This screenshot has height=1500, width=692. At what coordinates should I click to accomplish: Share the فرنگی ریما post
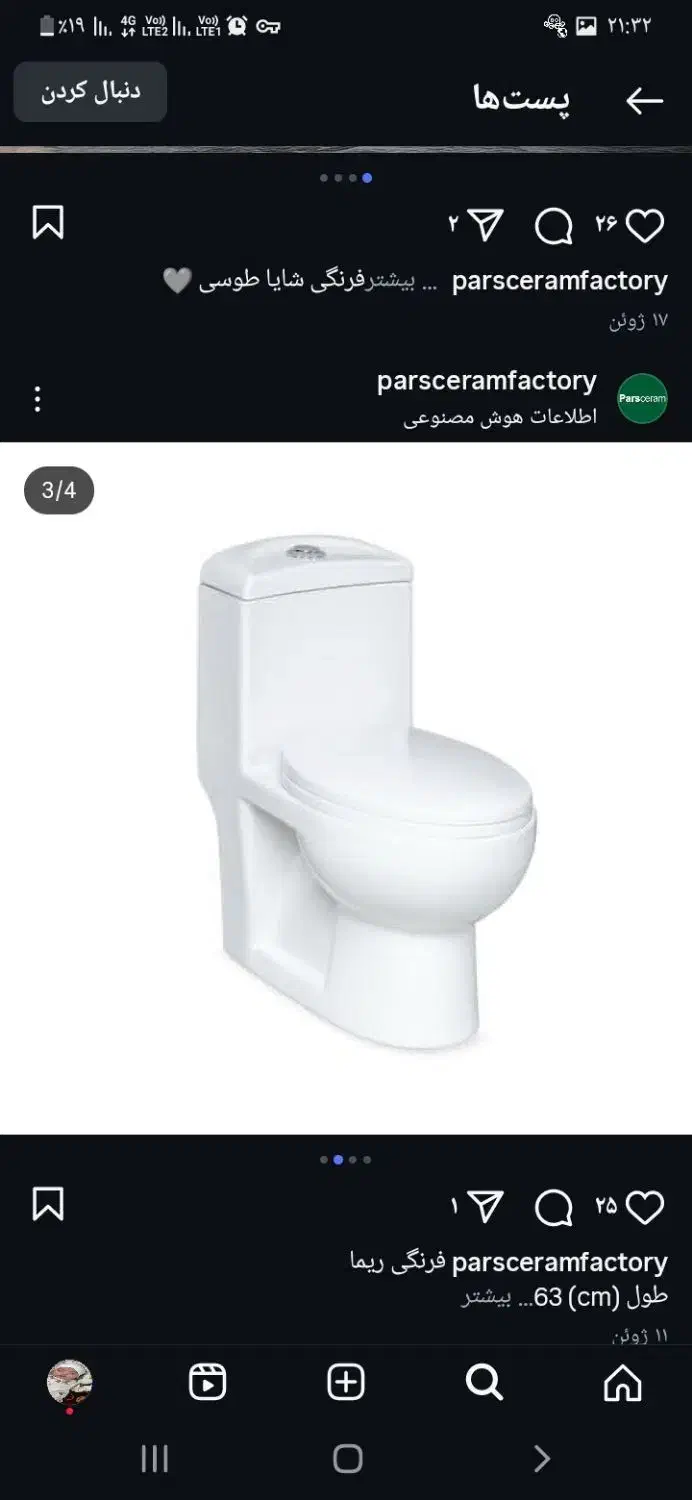[x=485, y=1207]
